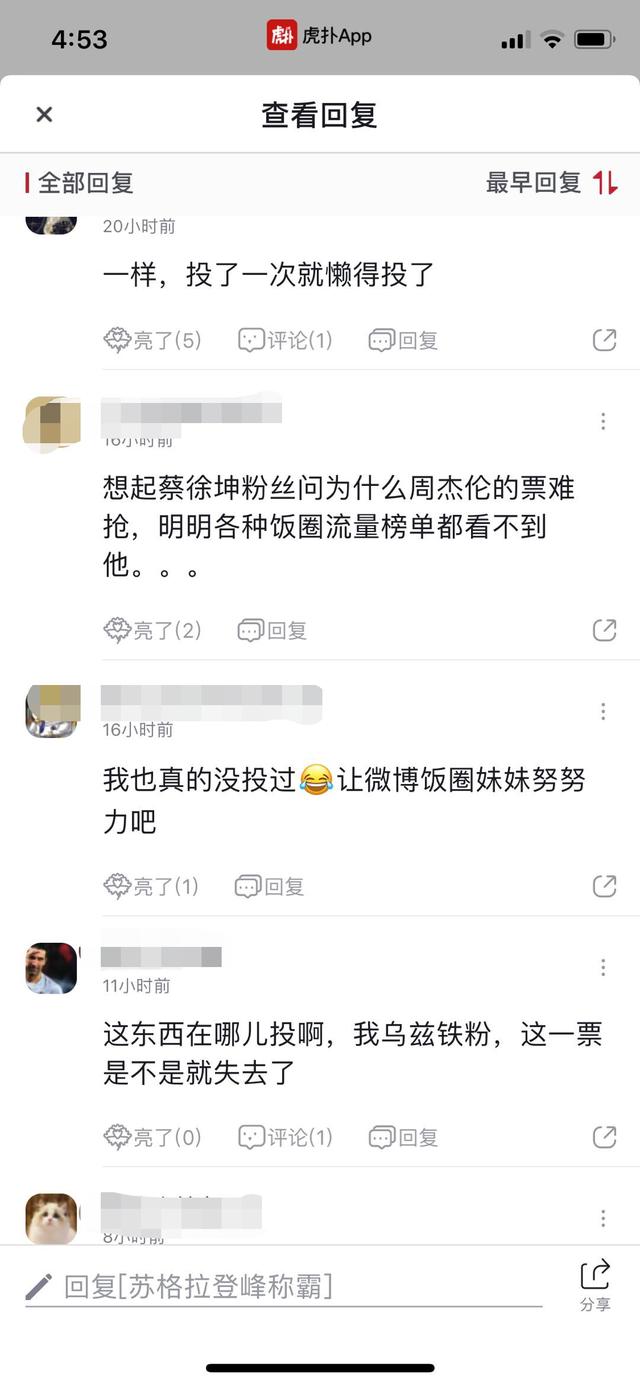Like the comment 一样，投了一次就懒得投了
Screen dimensions: 640x1386
pyautogui.click(x=152, y=340)
